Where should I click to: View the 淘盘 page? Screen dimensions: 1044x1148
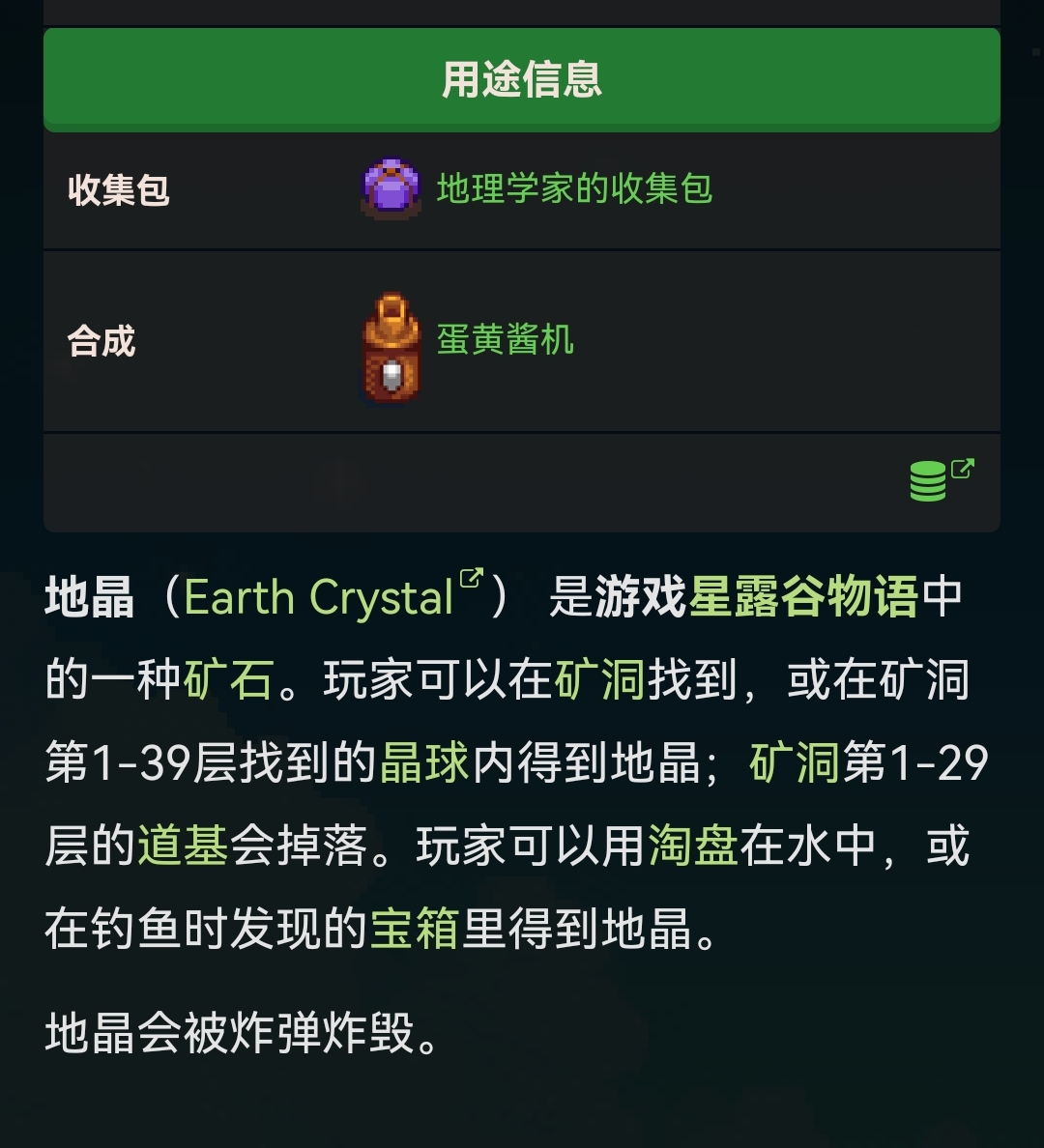click(x=692, y=847)
